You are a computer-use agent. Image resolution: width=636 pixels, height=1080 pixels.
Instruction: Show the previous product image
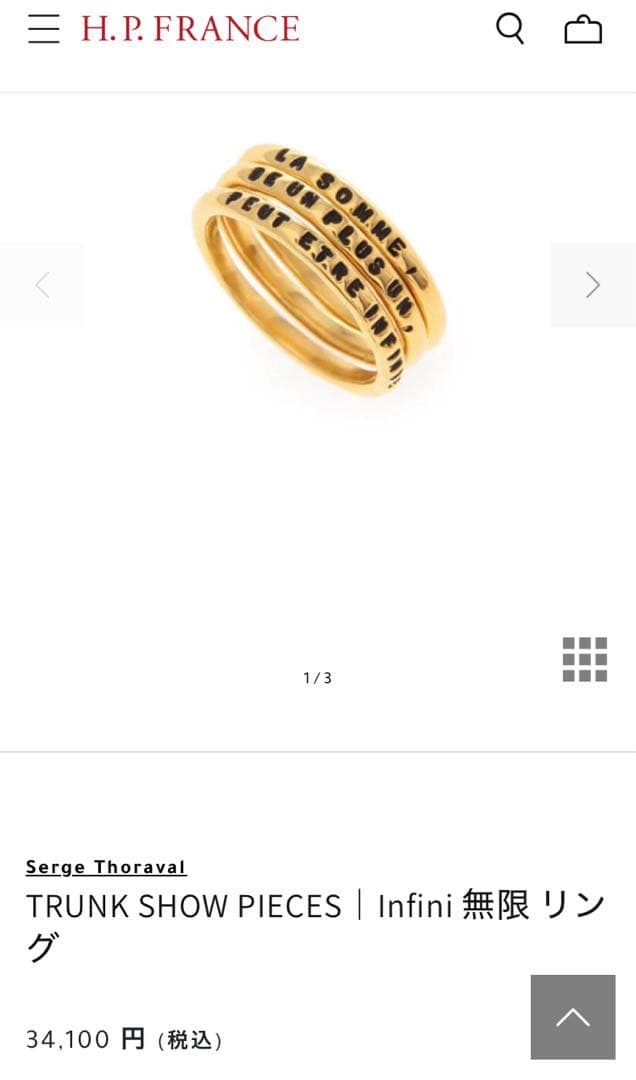[x=42, y=285]
